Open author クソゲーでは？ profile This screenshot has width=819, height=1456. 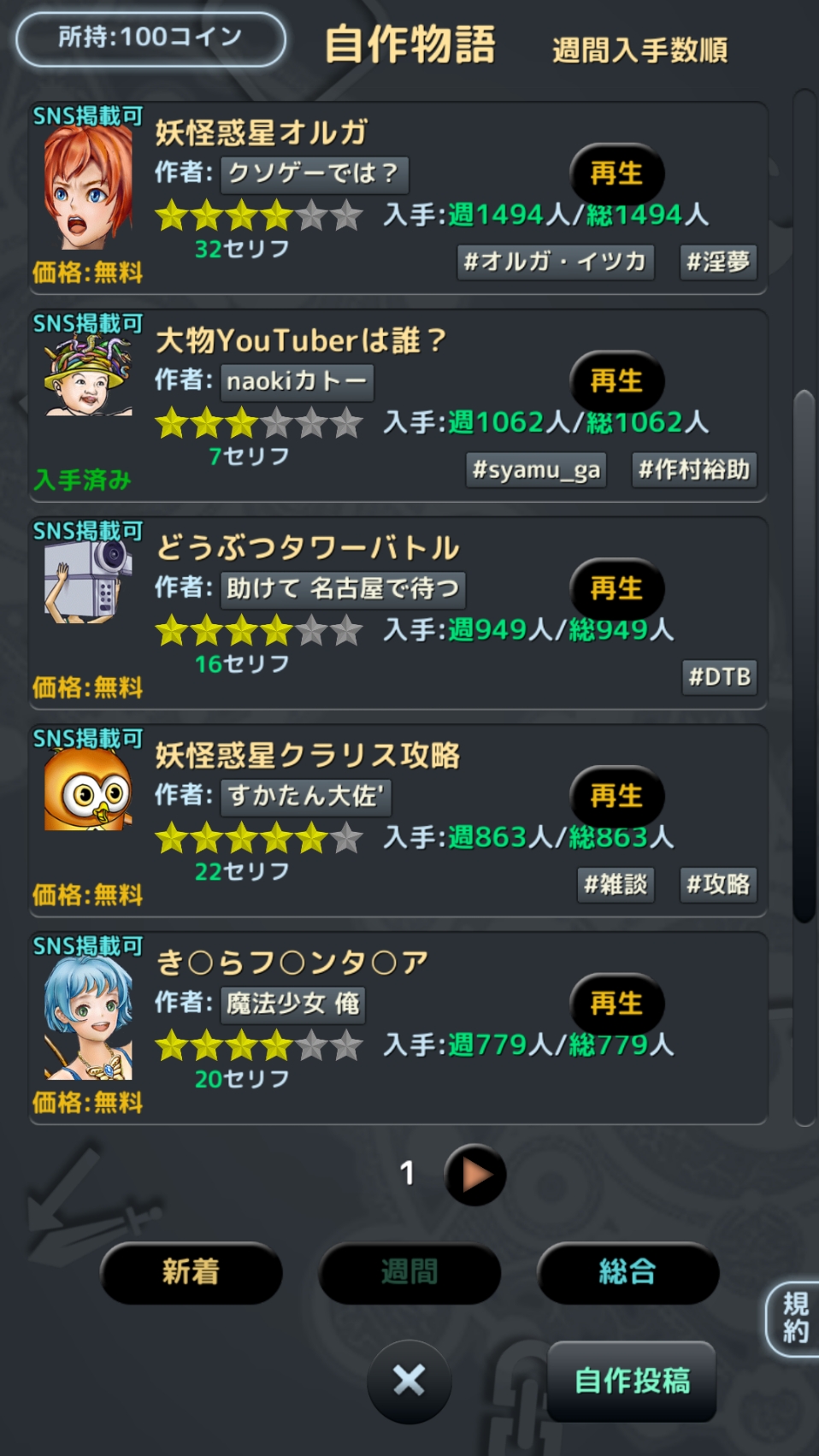pyautogui.click(x=314, y=174)
